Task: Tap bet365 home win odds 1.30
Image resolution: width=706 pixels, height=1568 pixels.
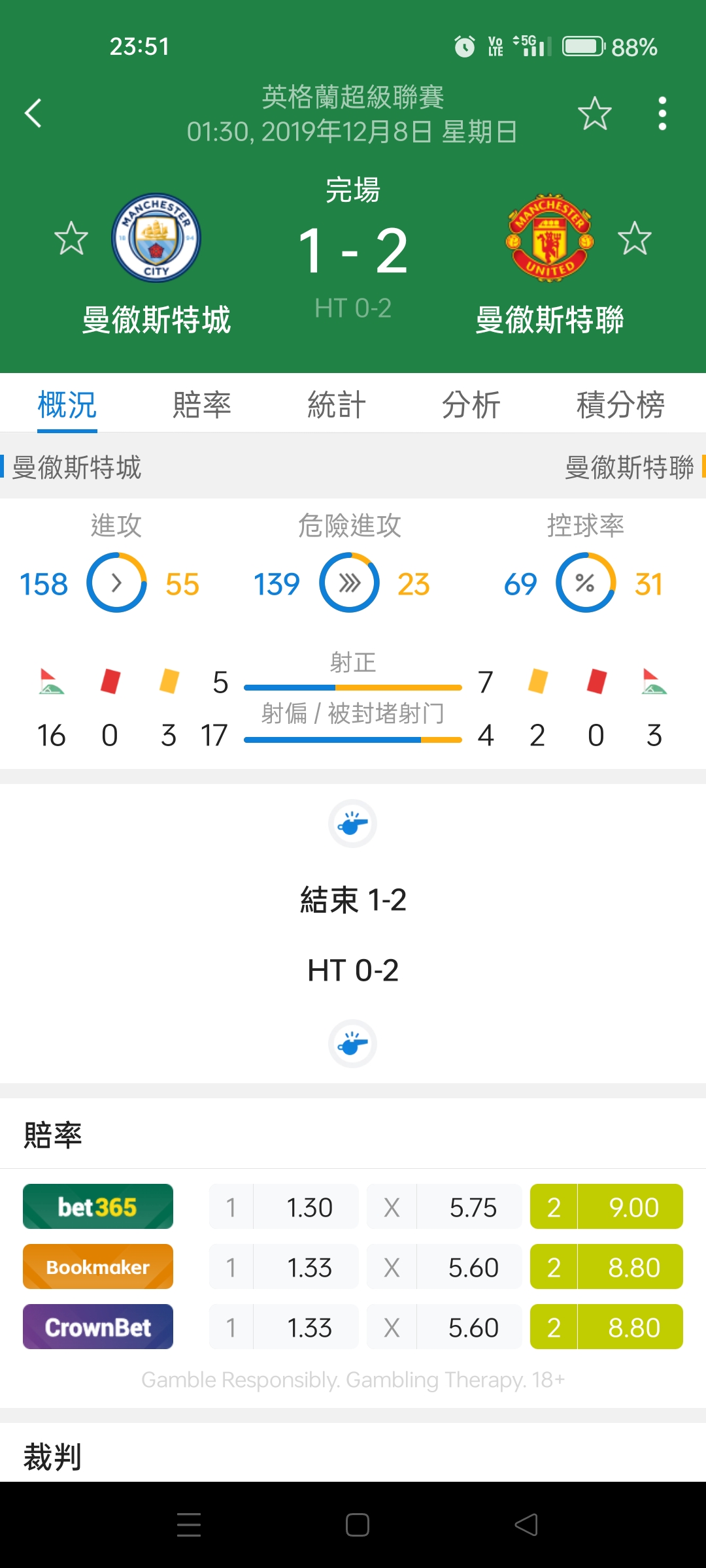Action: pyautogui.click(x=284, y=1207)
